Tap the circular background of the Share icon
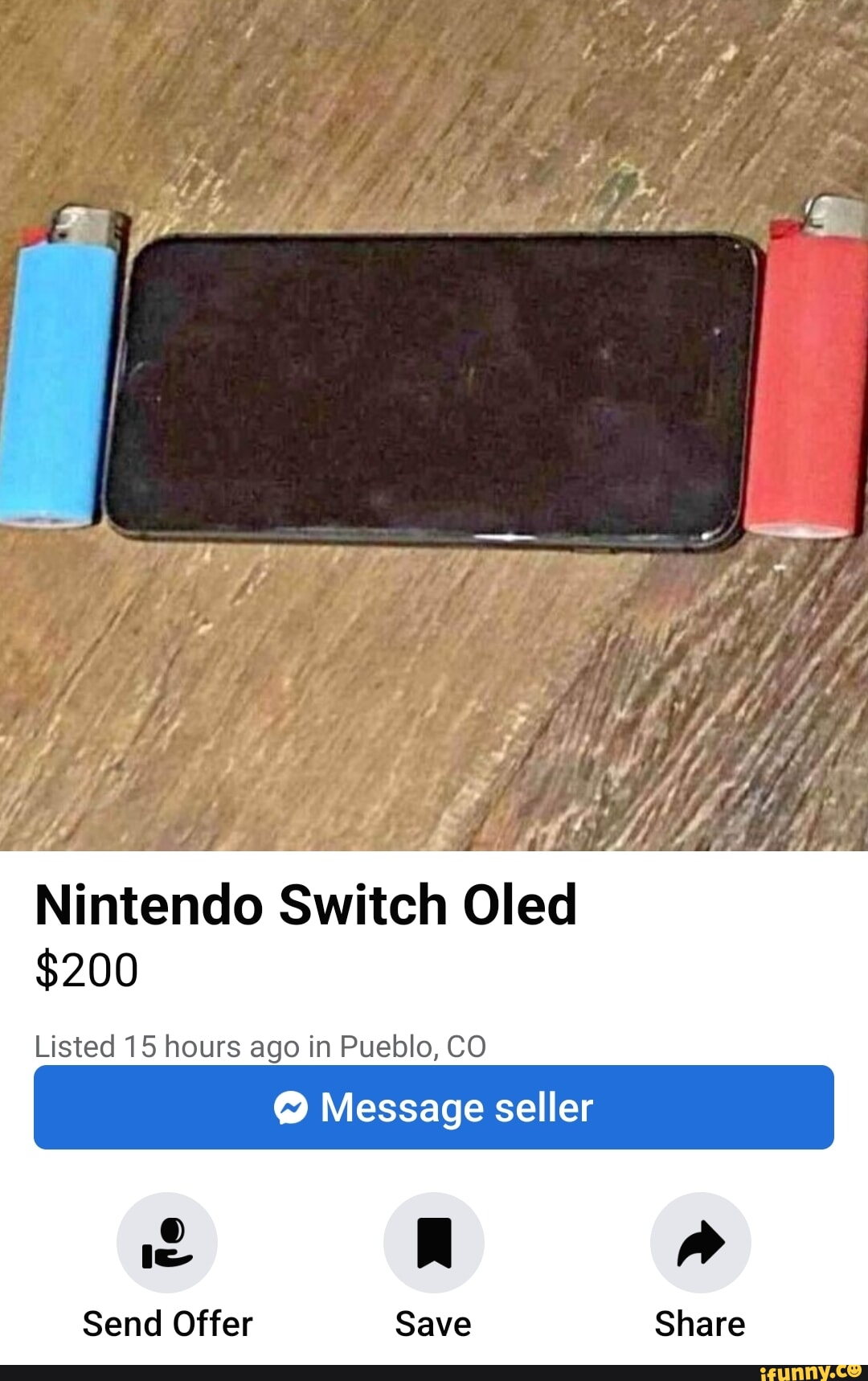Screen dimensions: 868x1381 tap(699, 1242)
